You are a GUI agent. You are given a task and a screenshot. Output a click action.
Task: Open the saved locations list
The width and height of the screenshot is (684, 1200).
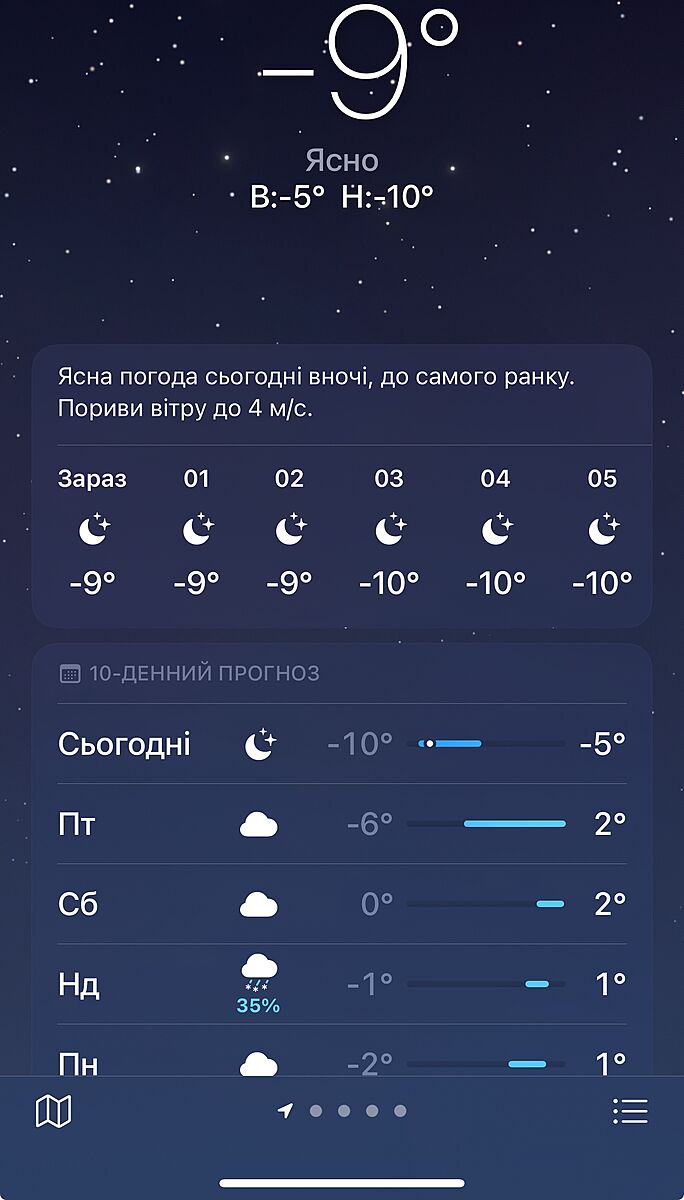630,1111
